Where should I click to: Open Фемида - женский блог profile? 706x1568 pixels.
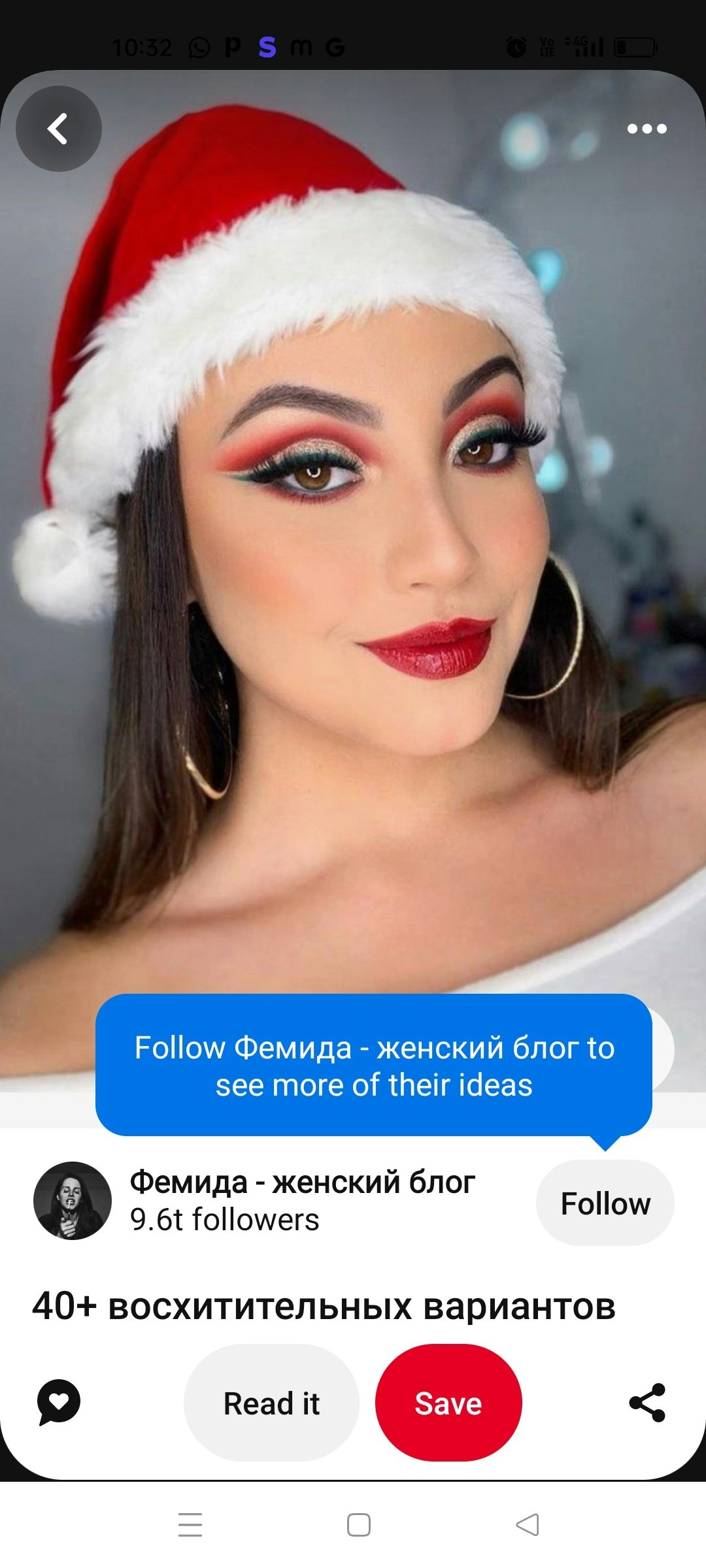(73, 1201)
